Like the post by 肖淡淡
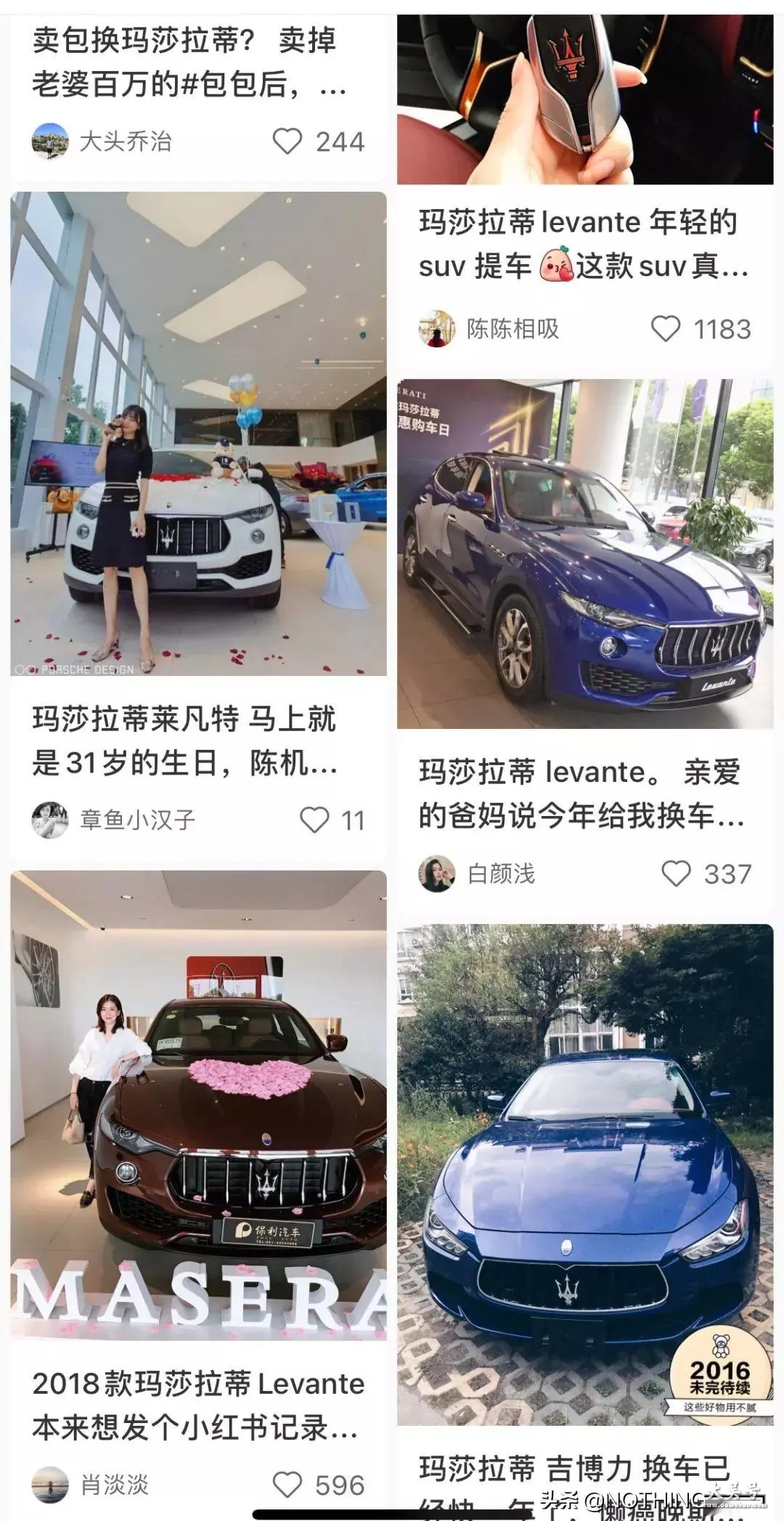This screenshot has height=1521, width=784. [287, 1485]
